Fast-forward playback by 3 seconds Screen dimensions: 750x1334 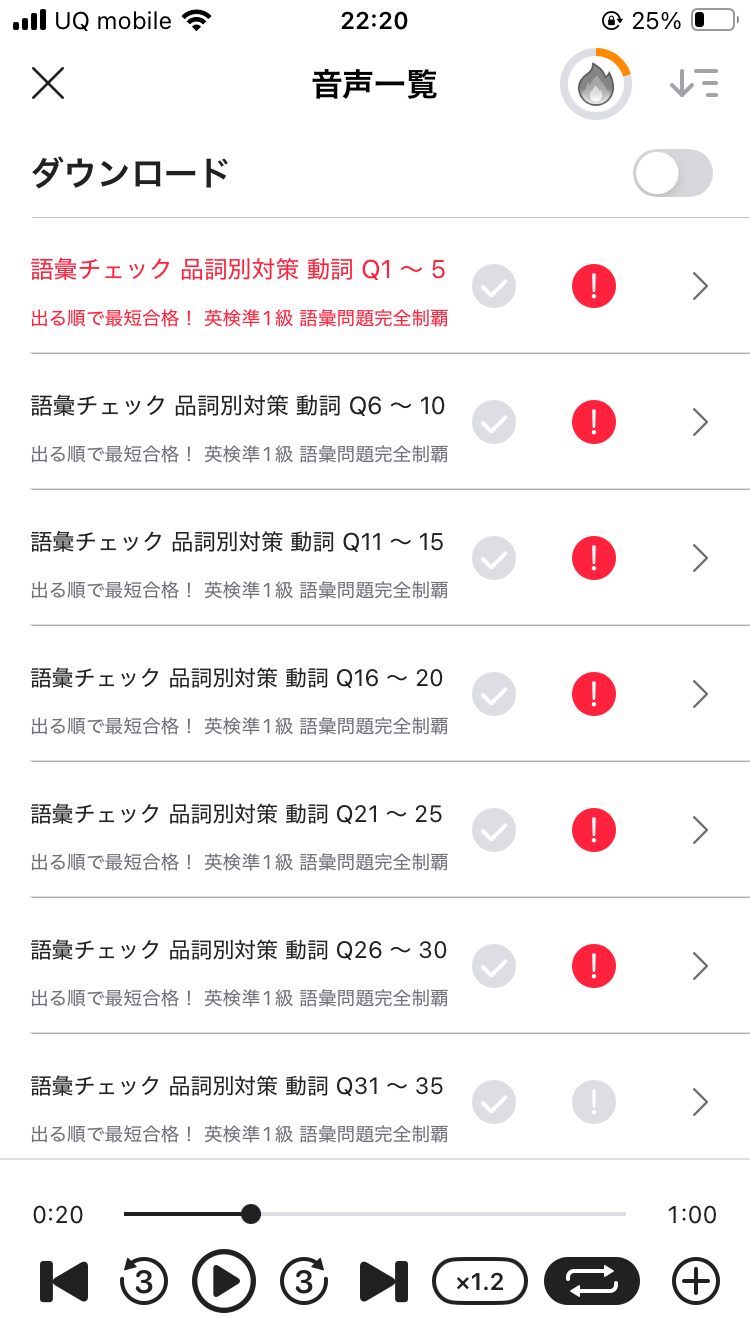[x=304, y=1280]
